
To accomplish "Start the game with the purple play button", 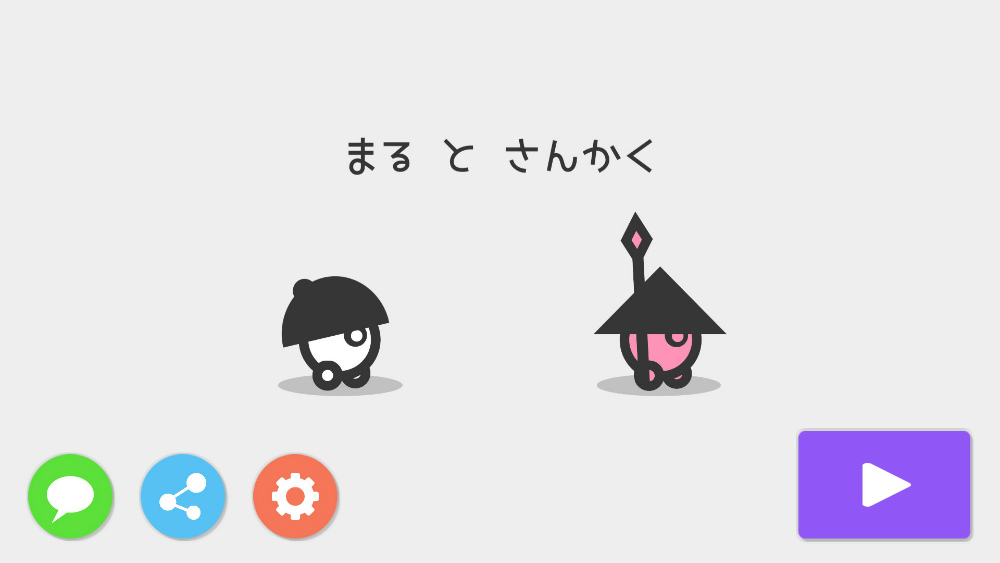I will pos(884,485).
